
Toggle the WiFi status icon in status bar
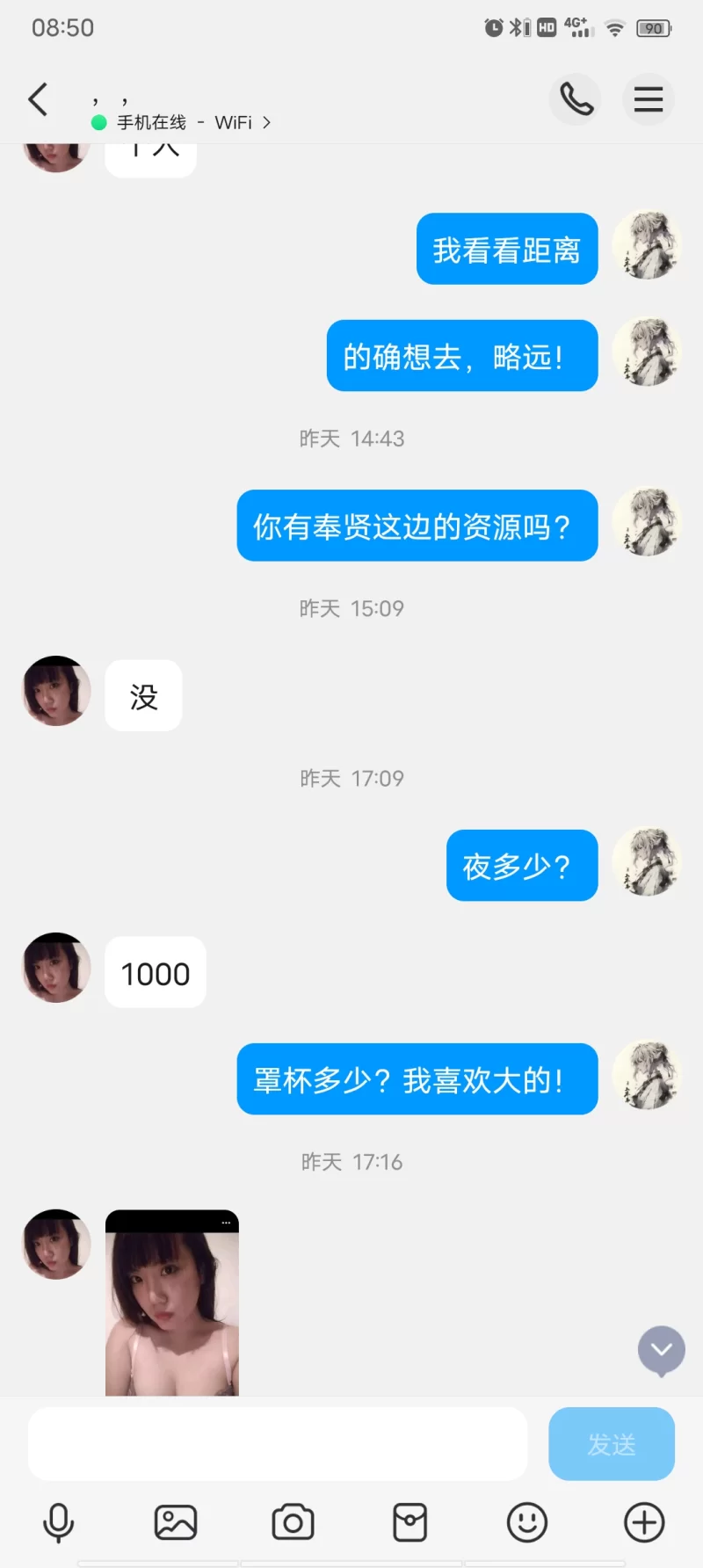click(614, 27)
